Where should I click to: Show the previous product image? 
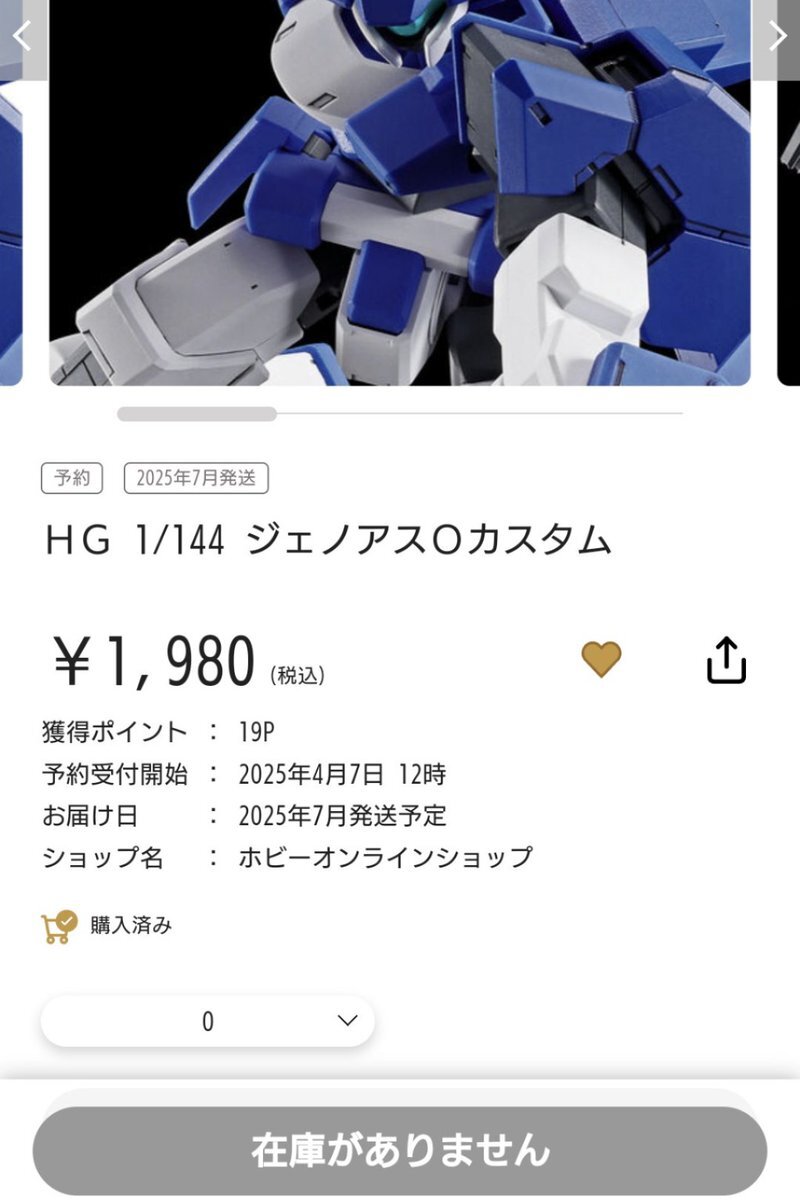(x=22, y=36)
